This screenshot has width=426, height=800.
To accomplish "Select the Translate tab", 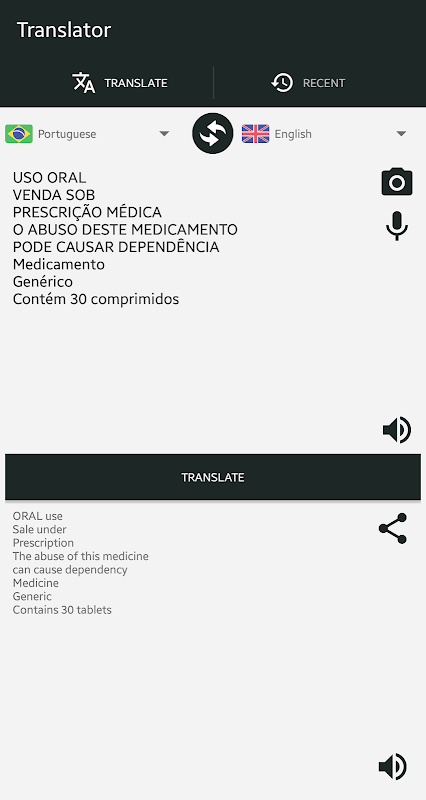I will pyautogui.click(x=106, y=83).
